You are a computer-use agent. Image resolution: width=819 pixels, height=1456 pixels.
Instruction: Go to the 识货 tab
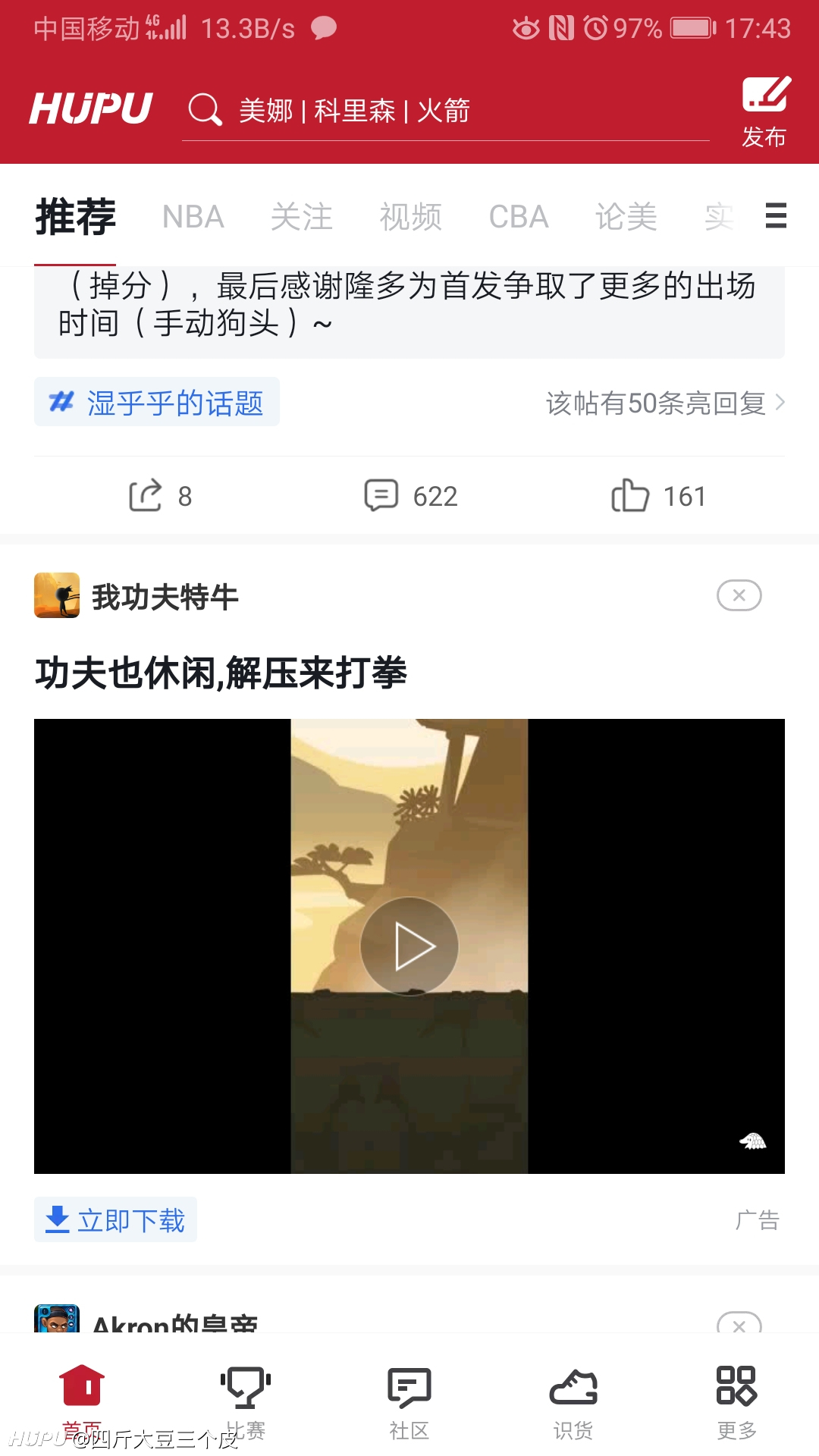pos(573,1401)
